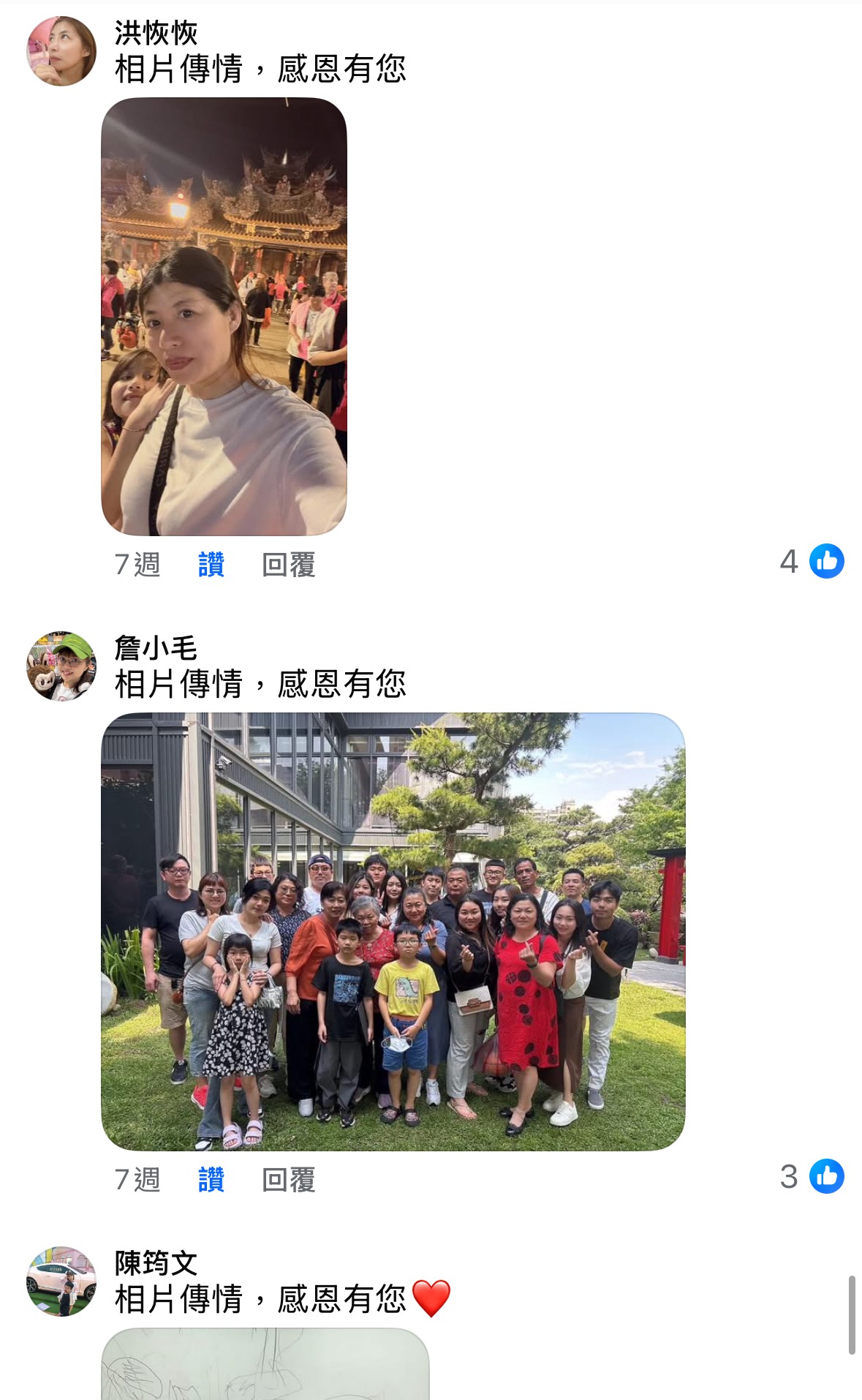Open 洪恢恢's profile picture
This screenshot has height=1400, width=862.
[61, 51]
